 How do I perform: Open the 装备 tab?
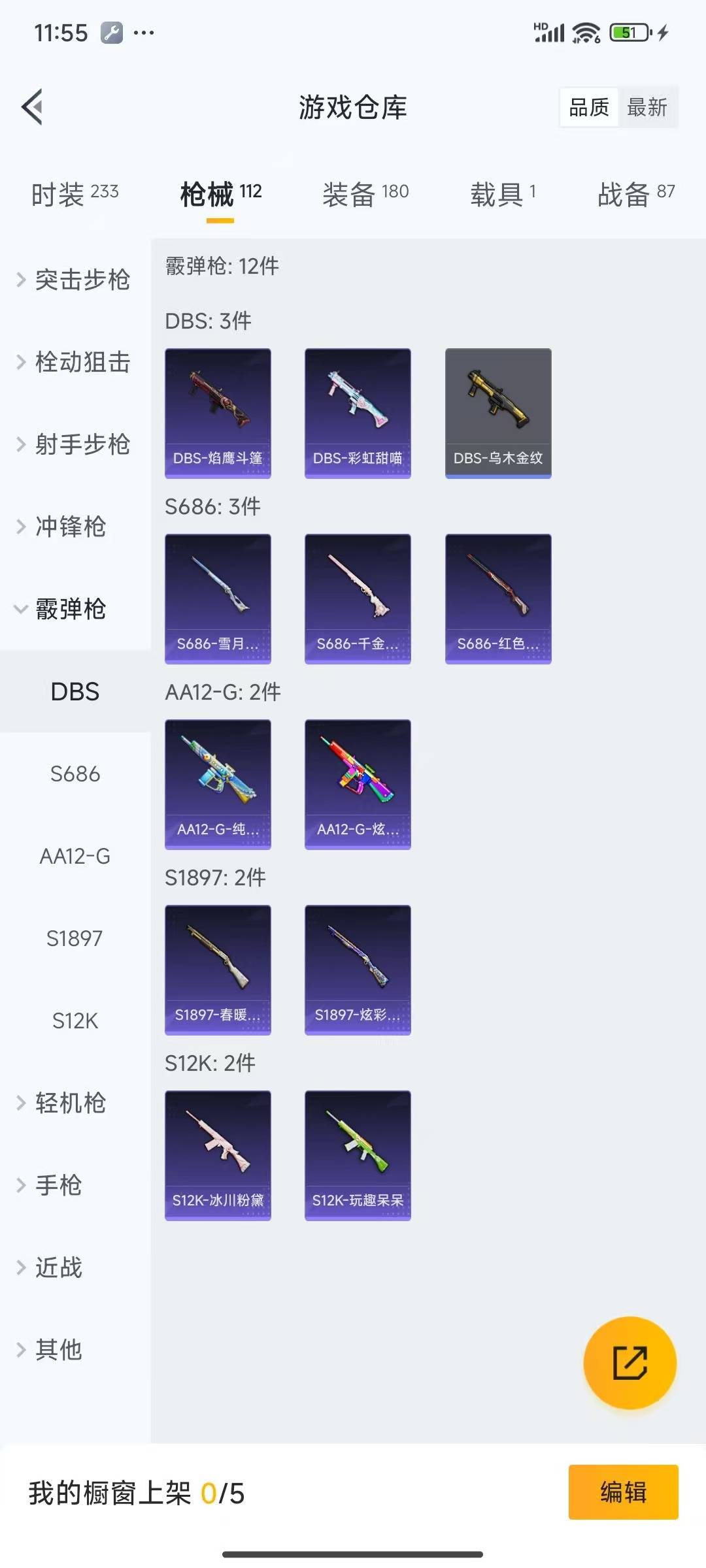pyautogui.click(x=365, y=194)
